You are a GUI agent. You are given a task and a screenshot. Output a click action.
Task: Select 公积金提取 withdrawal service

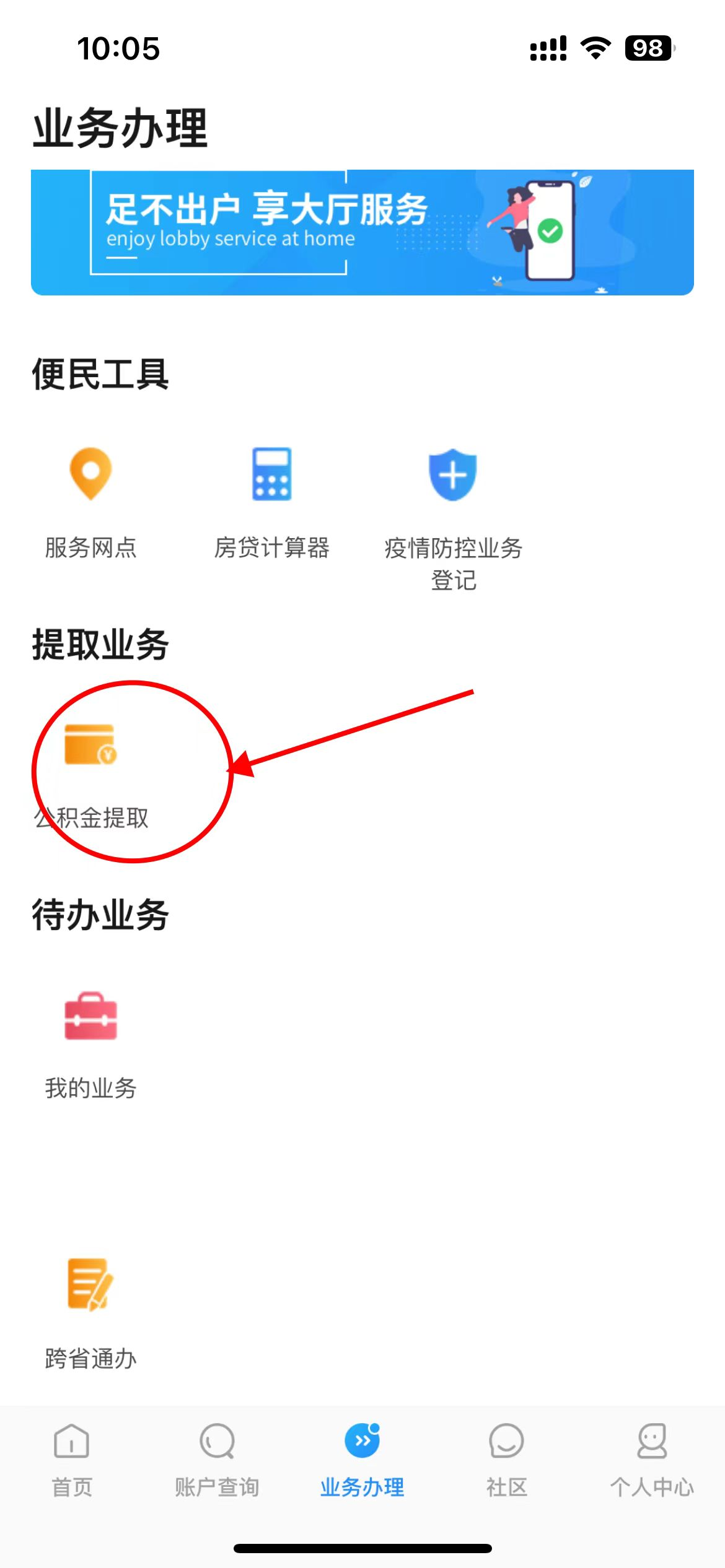pyautogui.click(x=90, y=774)
